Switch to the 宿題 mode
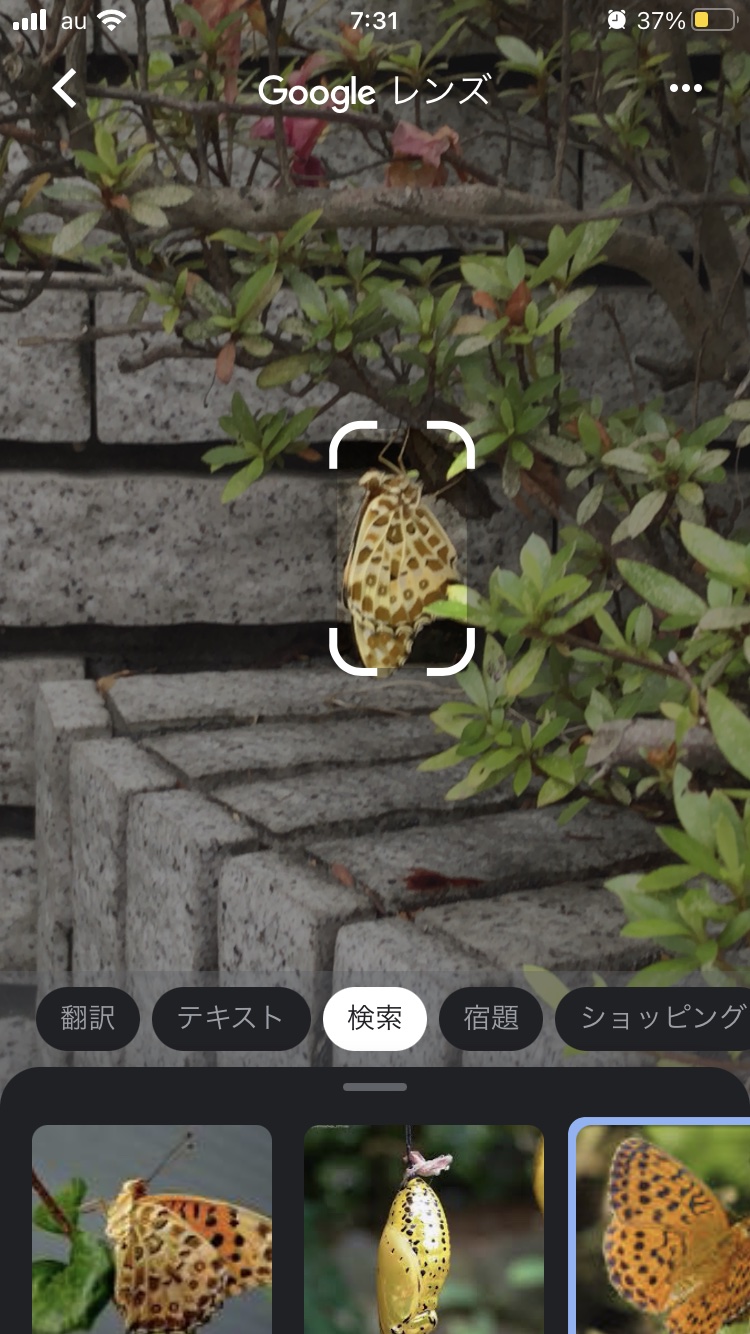The image size is (750, 1334). coord(491,1019)
